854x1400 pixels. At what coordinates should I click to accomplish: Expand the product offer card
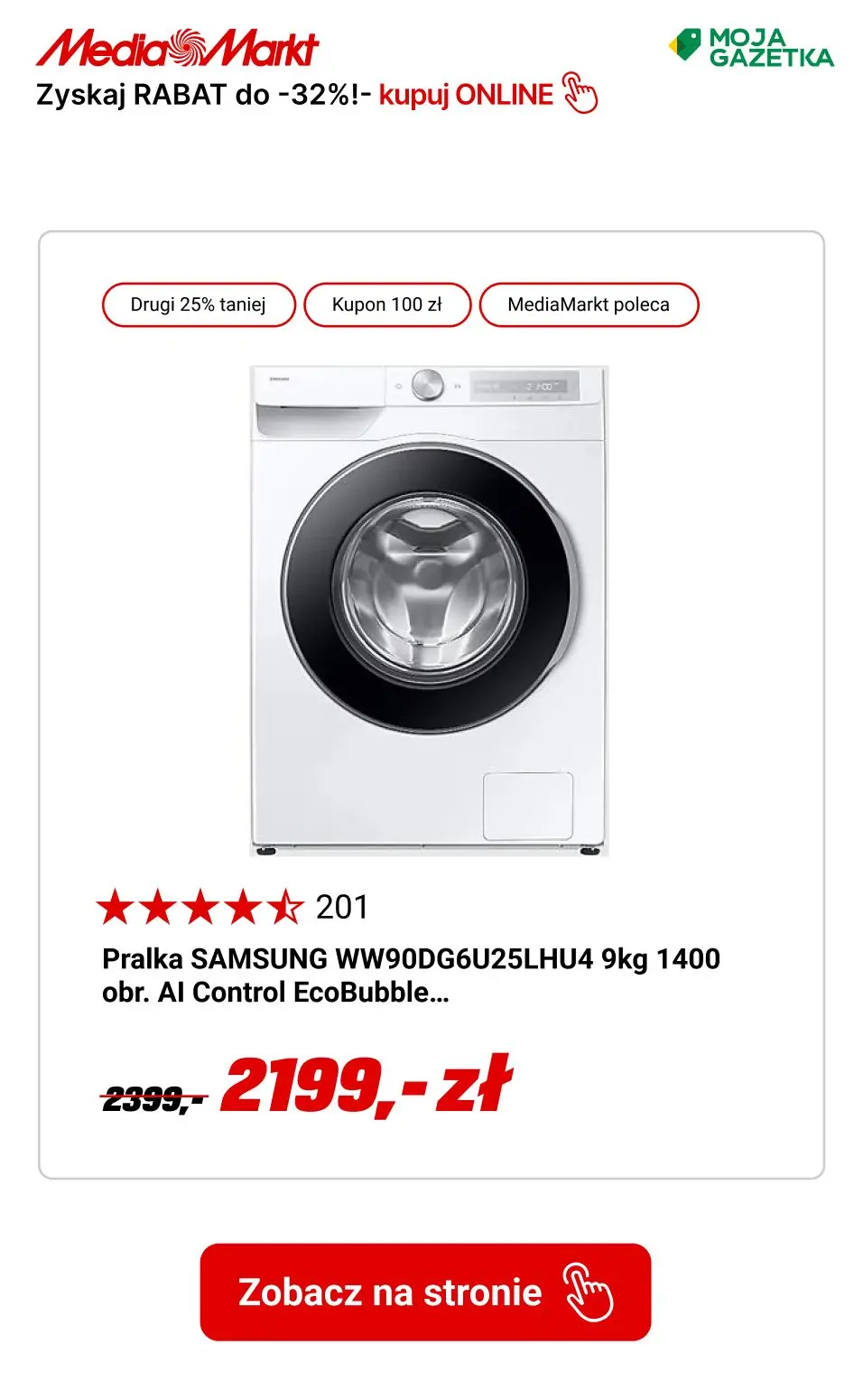[x=427, y=705]
